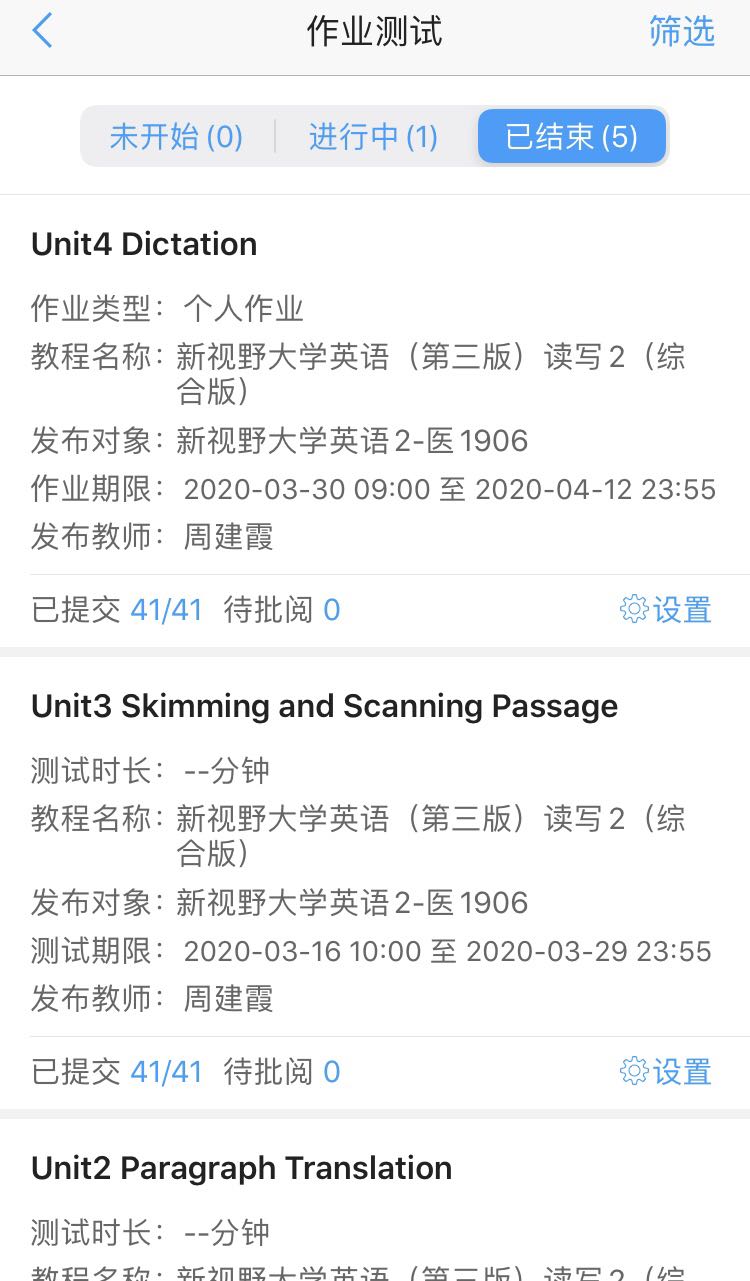Open the Unit3 Skimming and Scanning Passage card
Screen dimensions: 750x1281
(x=324, y=706)
